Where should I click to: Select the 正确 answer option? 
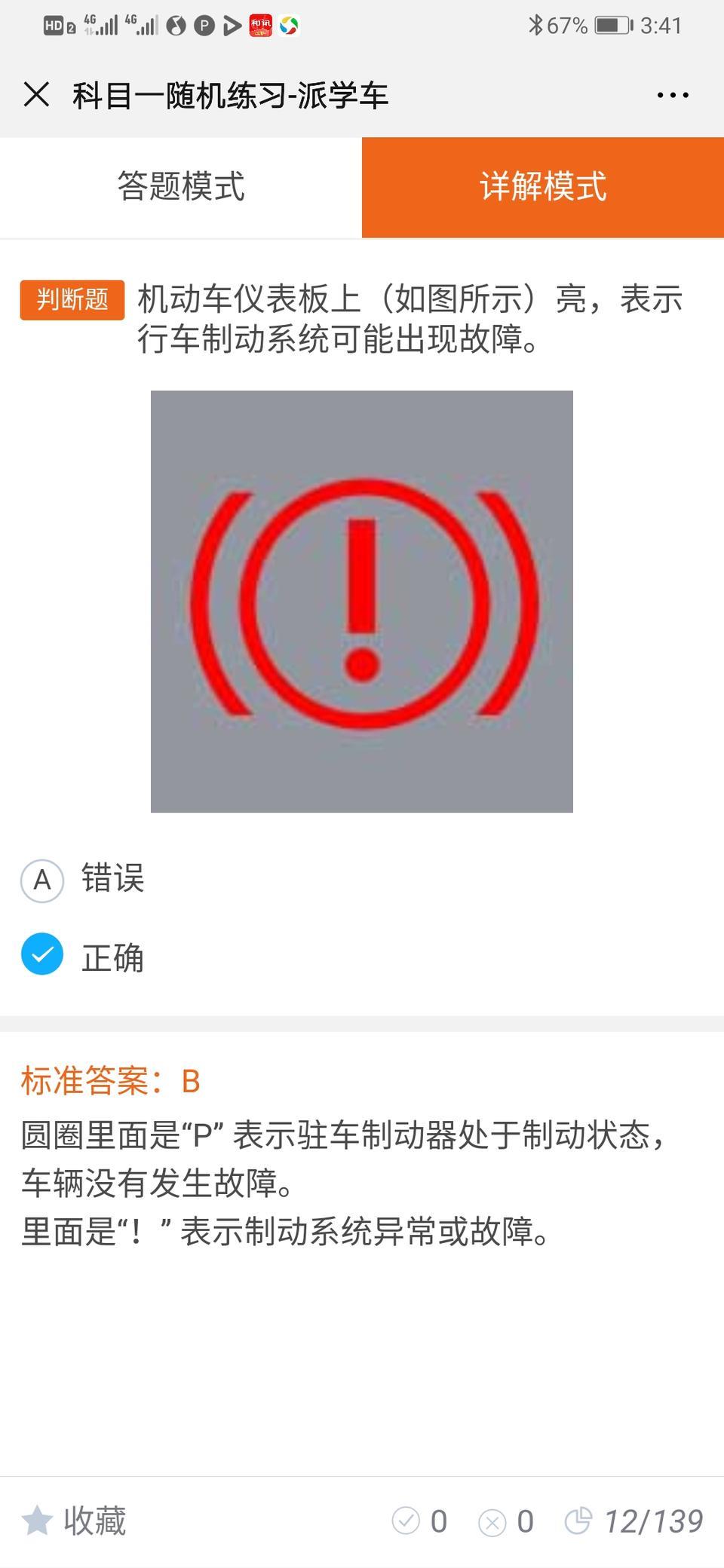pos(83,955)
